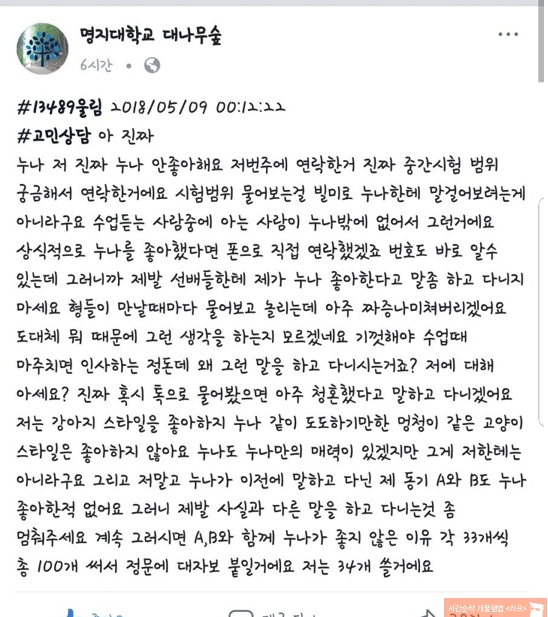
Task: Open the #고민상담 hashtag
Action: tap(54, 135)
